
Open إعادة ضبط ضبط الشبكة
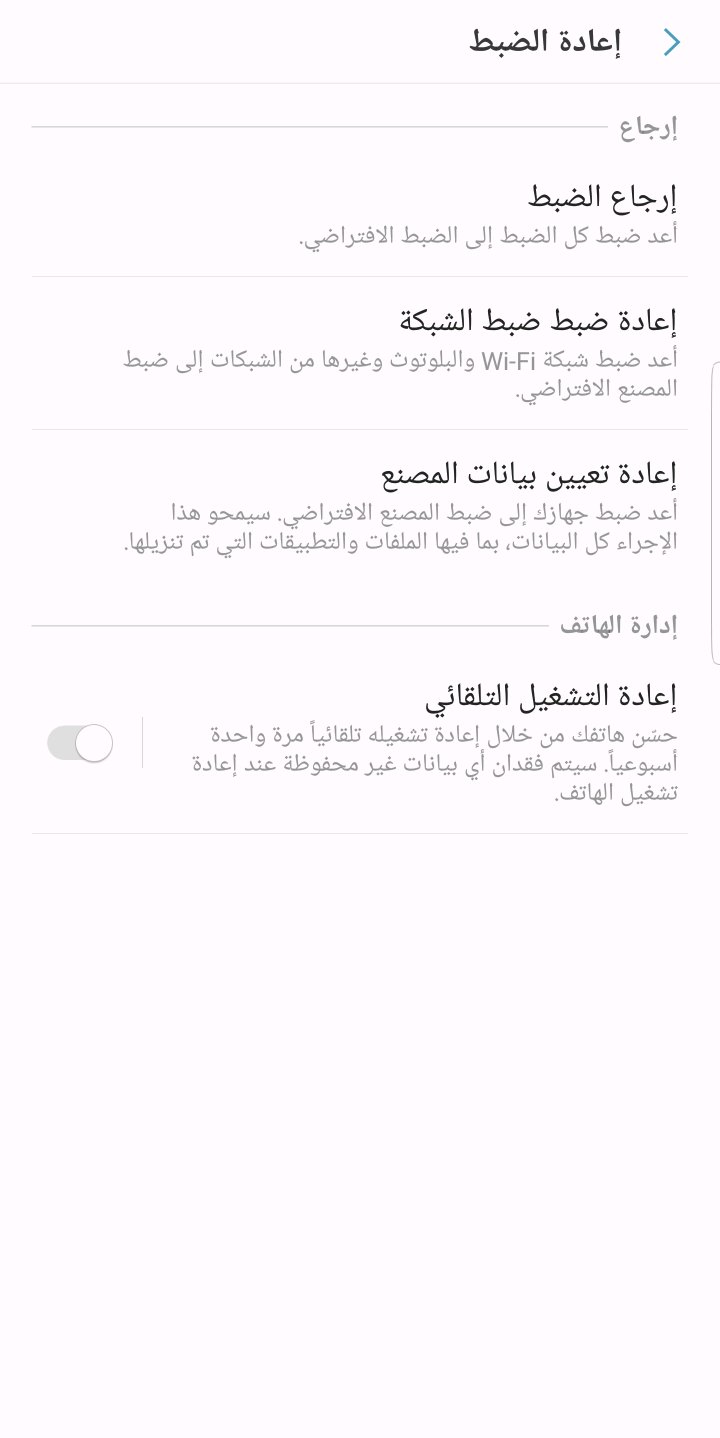[400, 353]
